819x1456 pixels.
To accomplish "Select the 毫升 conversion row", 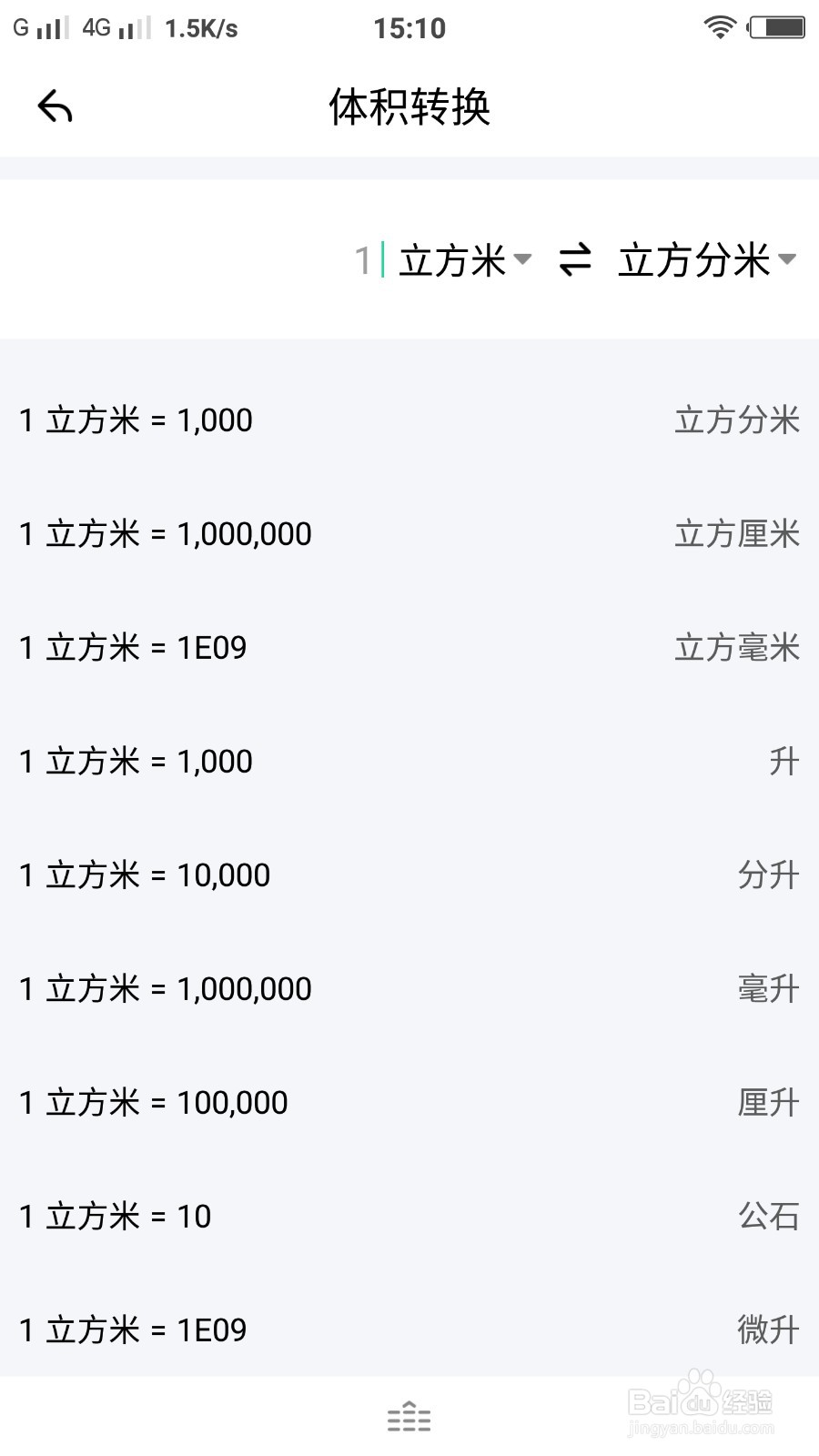I will (x=409, y=989).
